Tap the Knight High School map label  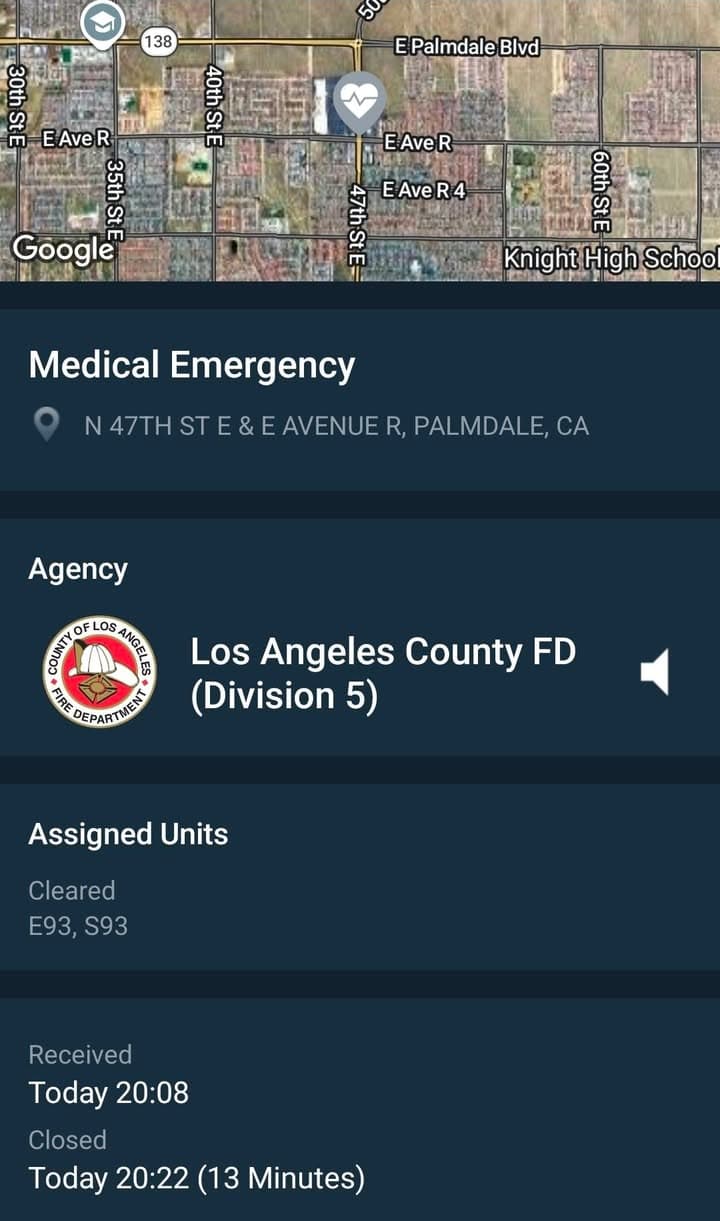612,258
